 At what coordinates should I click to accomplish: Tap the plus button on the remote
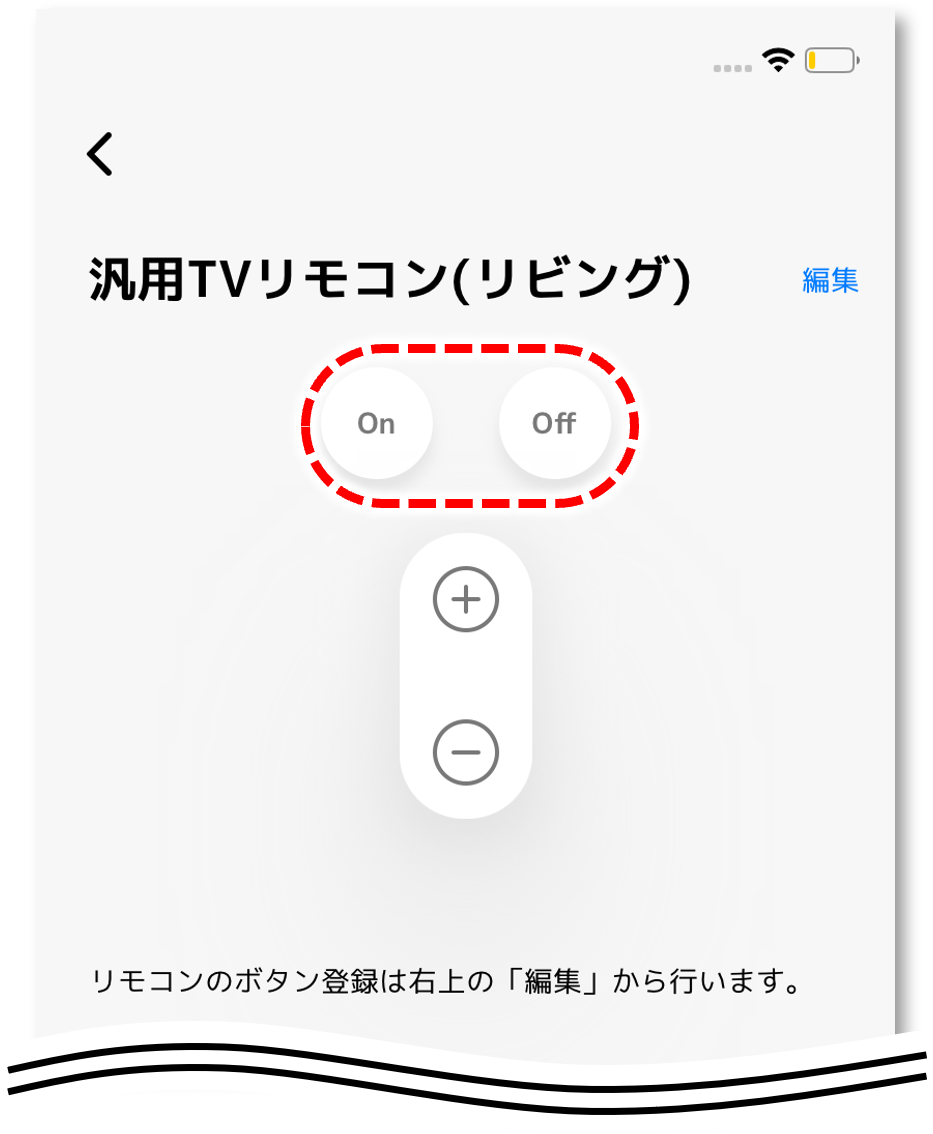(465, 600)
